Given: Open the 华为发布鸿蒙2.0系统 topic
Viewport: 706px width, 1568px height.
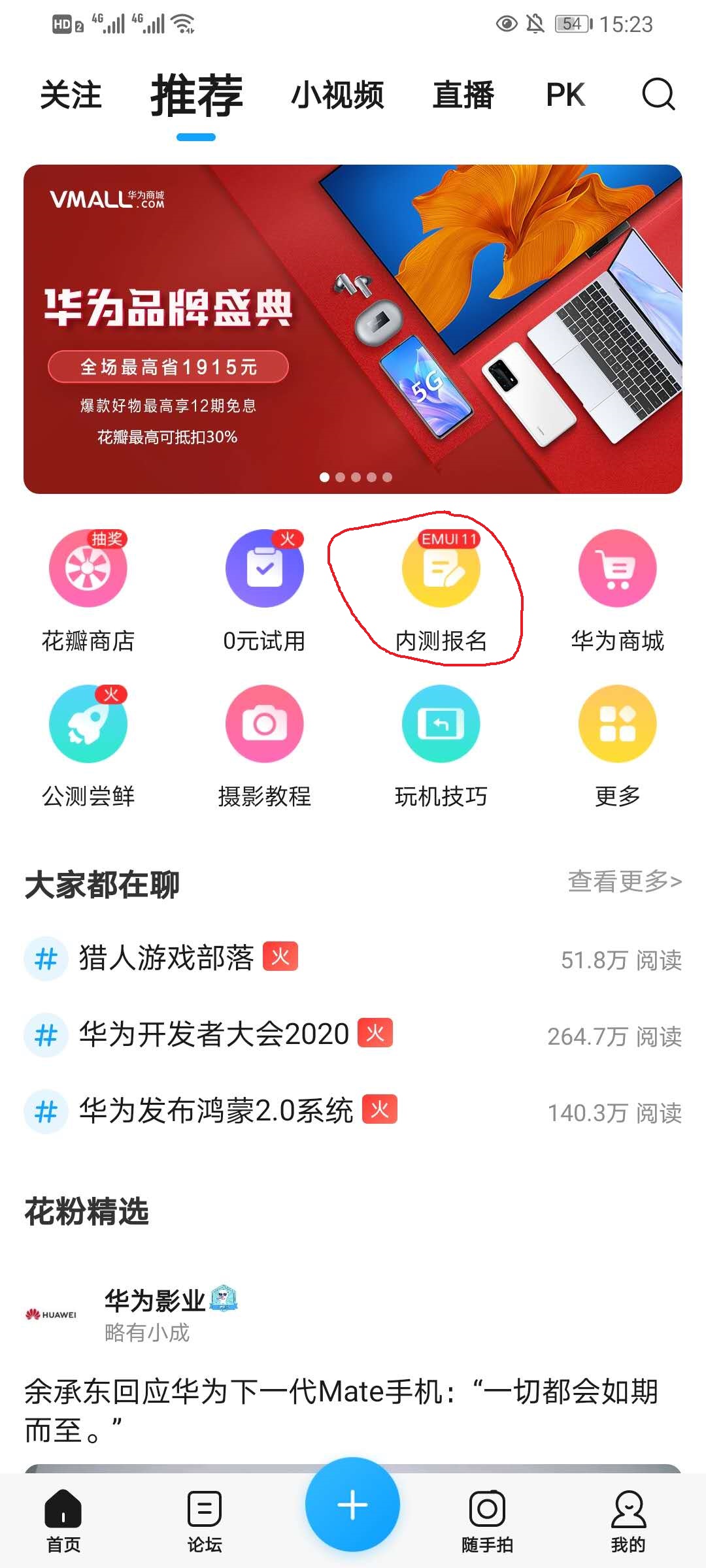Looking at the screenshot, I should 216,1111.
